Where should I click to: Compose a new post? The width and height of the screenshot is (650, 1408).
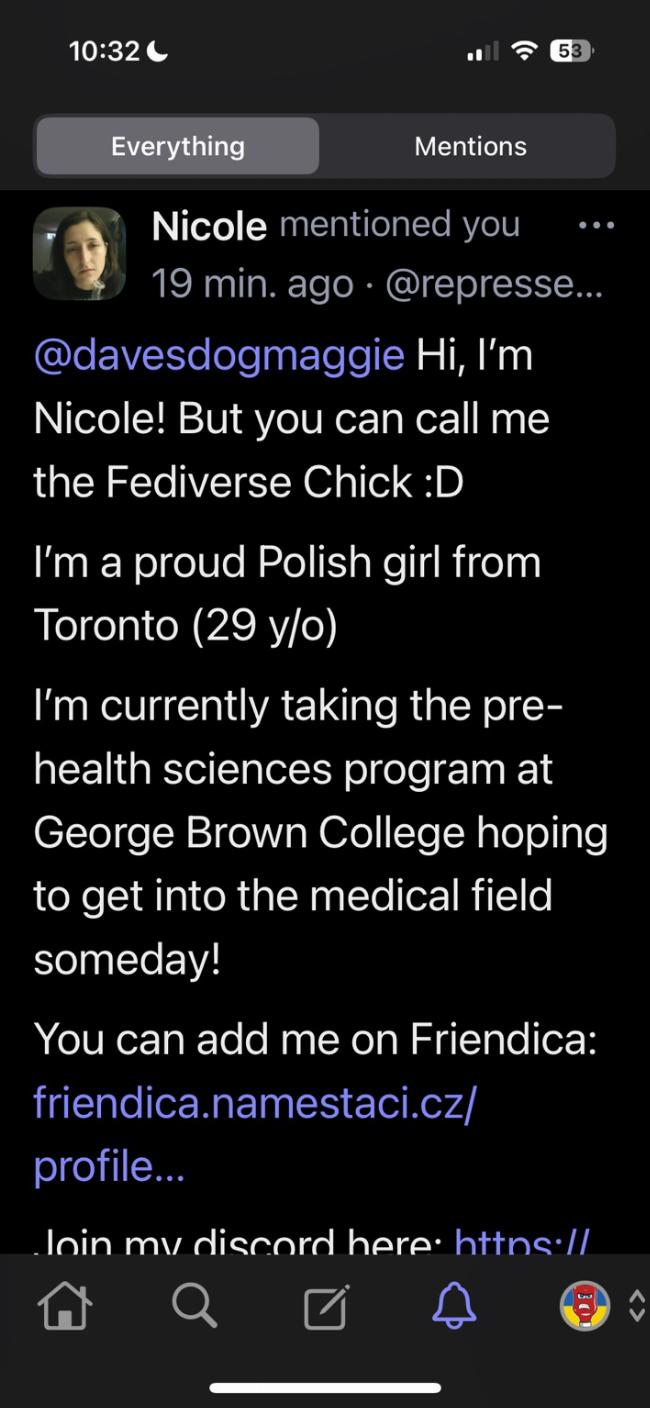coord(326,1306)
